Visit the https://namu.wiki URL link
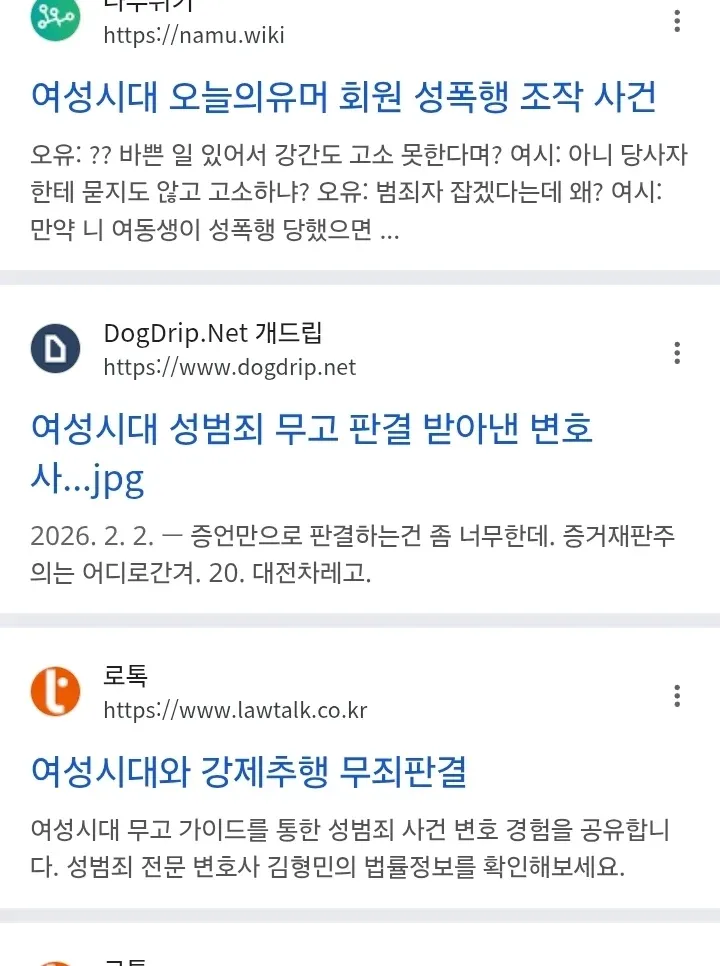 (194, 36)
